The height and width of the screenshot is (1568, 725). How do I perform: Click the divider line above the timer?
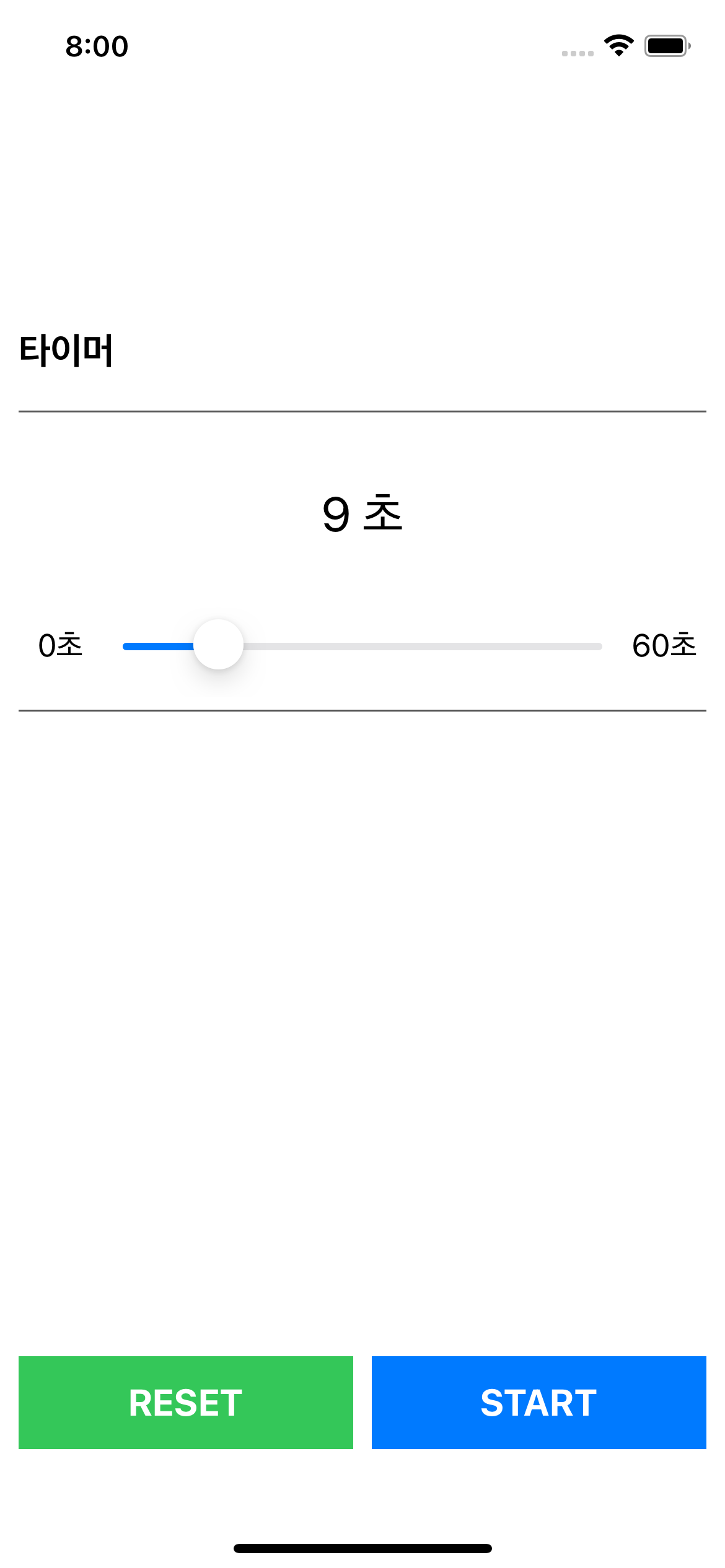pos(362,409)
